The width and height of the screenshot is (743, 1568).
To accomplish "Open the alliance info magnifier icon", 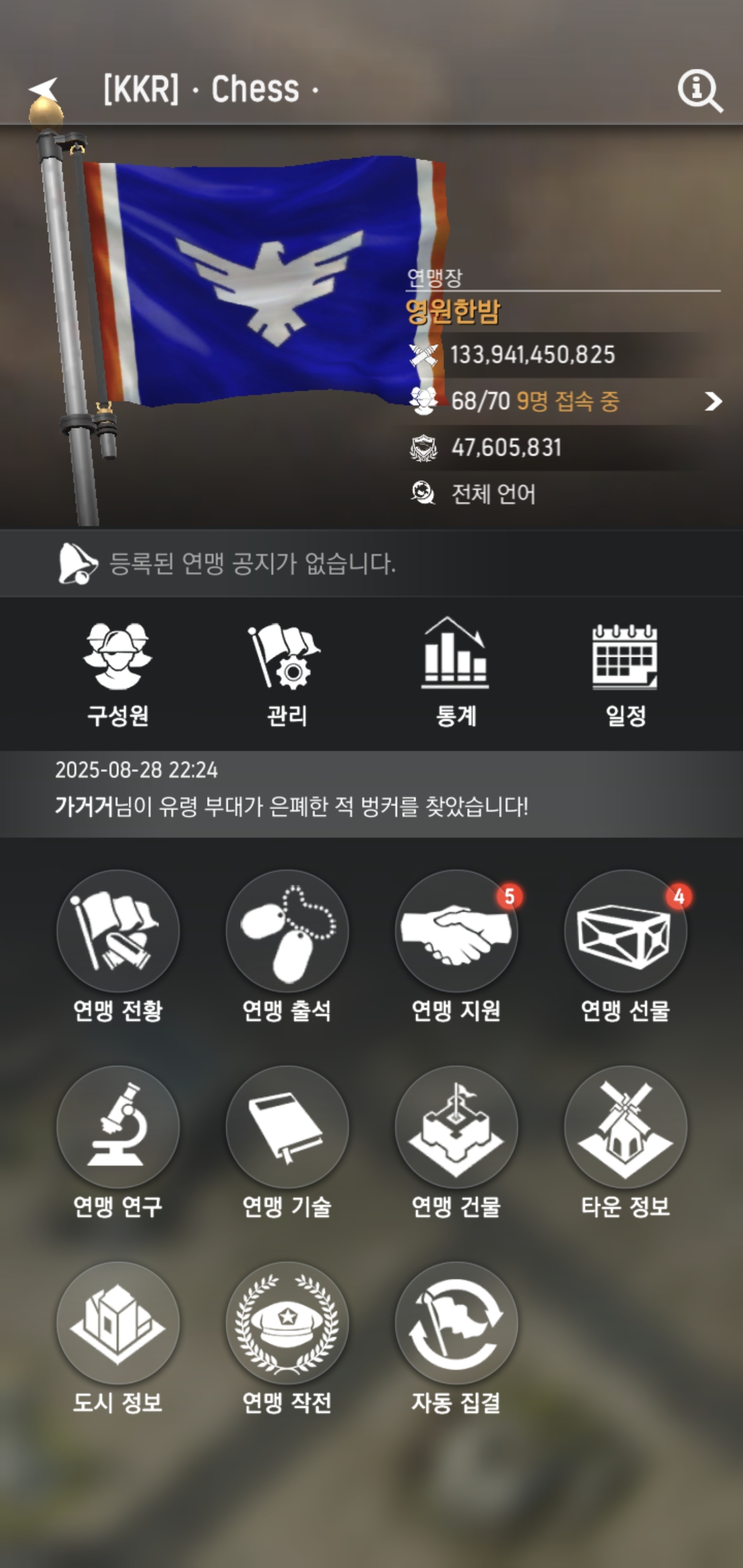I will 700,90.
